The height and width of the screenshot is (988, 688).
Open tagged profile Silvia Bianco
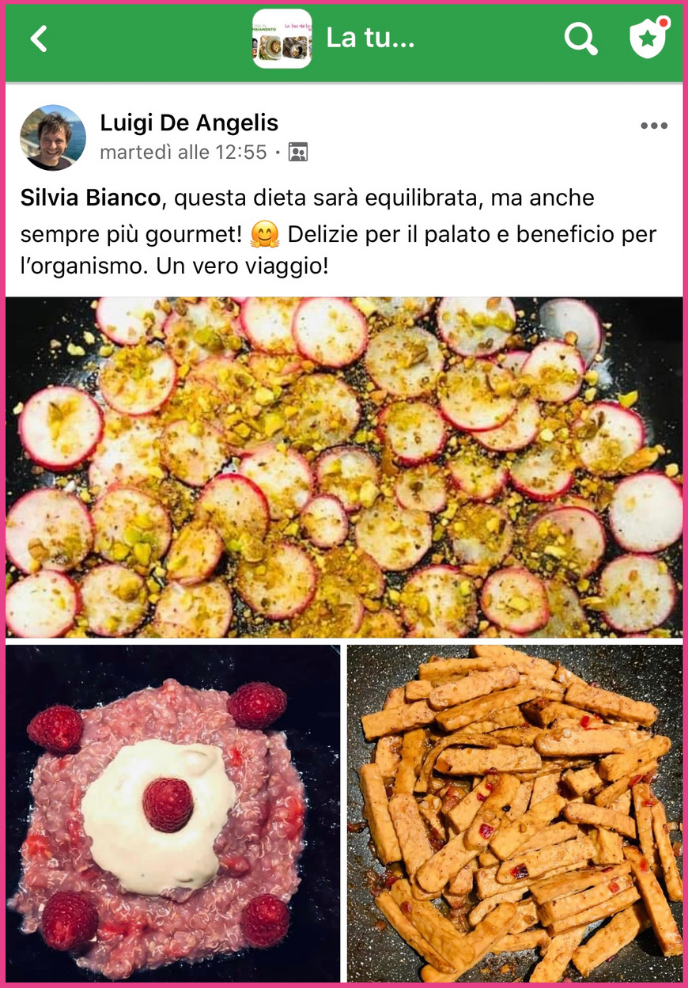coord(91,198)
